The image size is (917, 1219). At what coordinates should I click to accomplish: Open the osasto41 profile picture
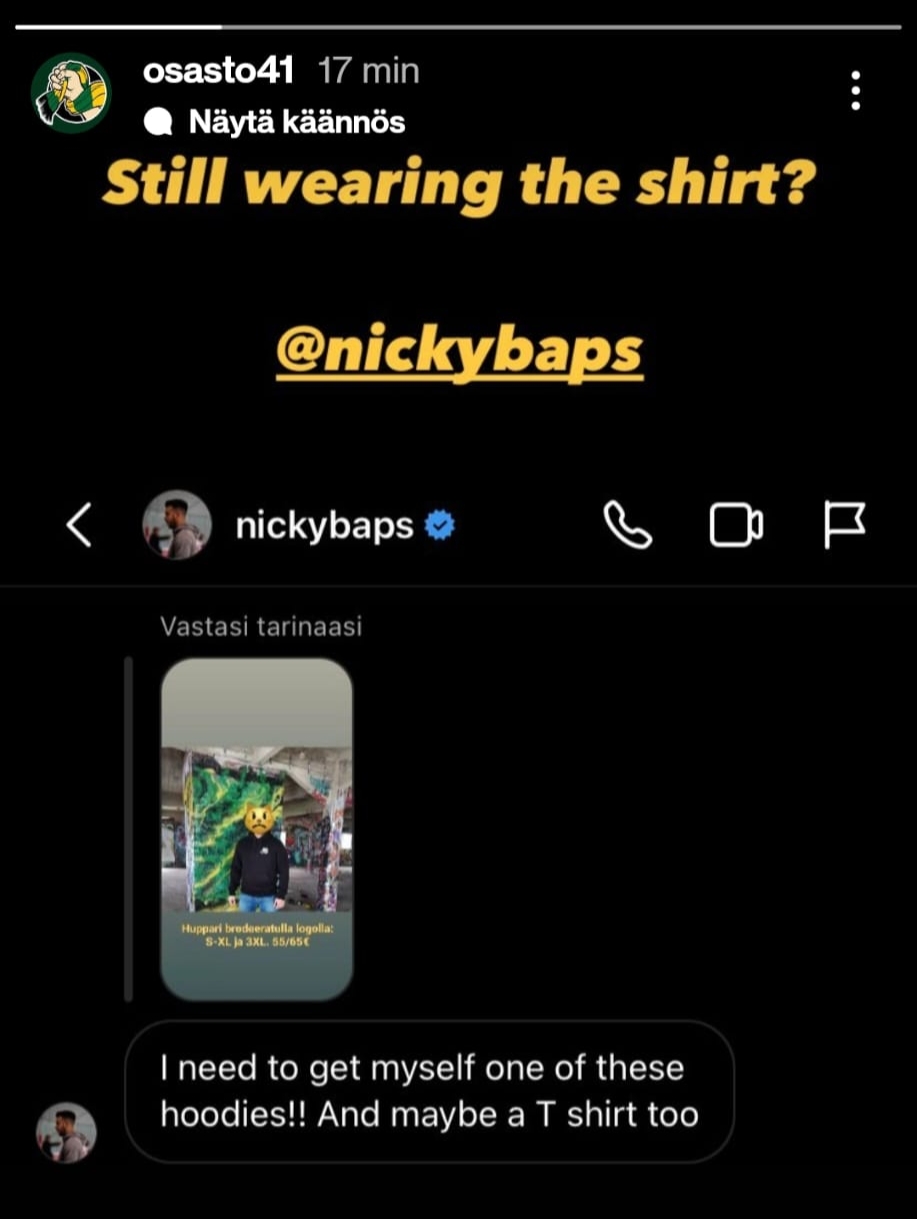pyautogui.click(x=70, y=93)
